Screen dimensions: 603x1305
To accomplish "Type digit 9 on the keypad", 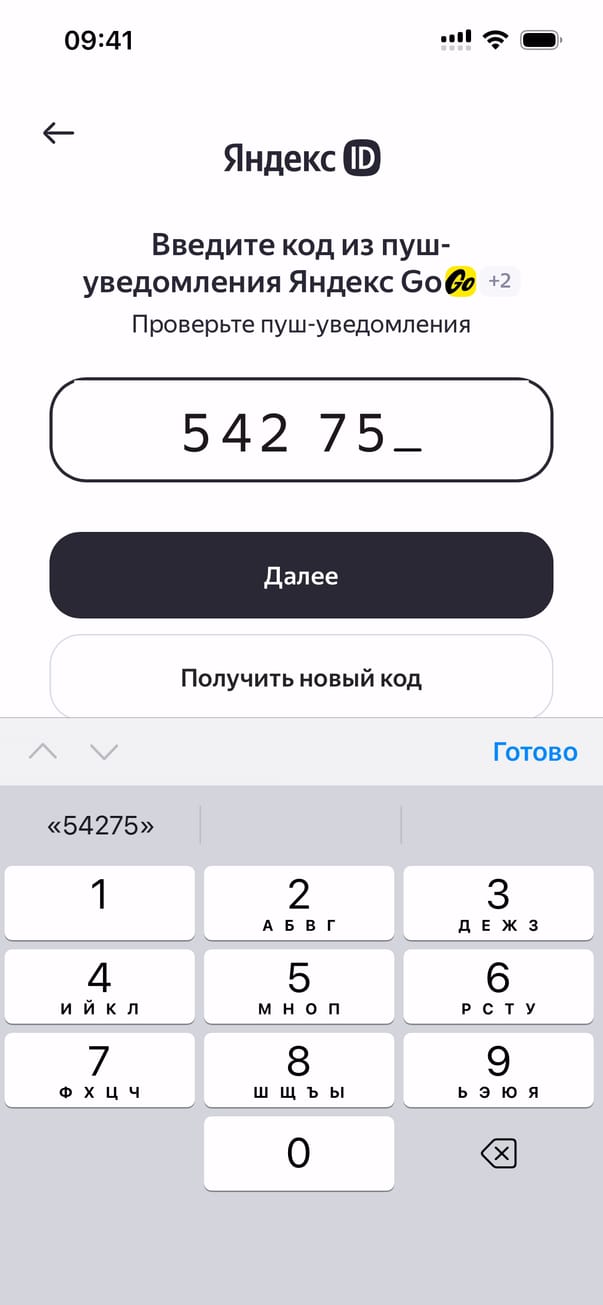I will (498, 1070).
